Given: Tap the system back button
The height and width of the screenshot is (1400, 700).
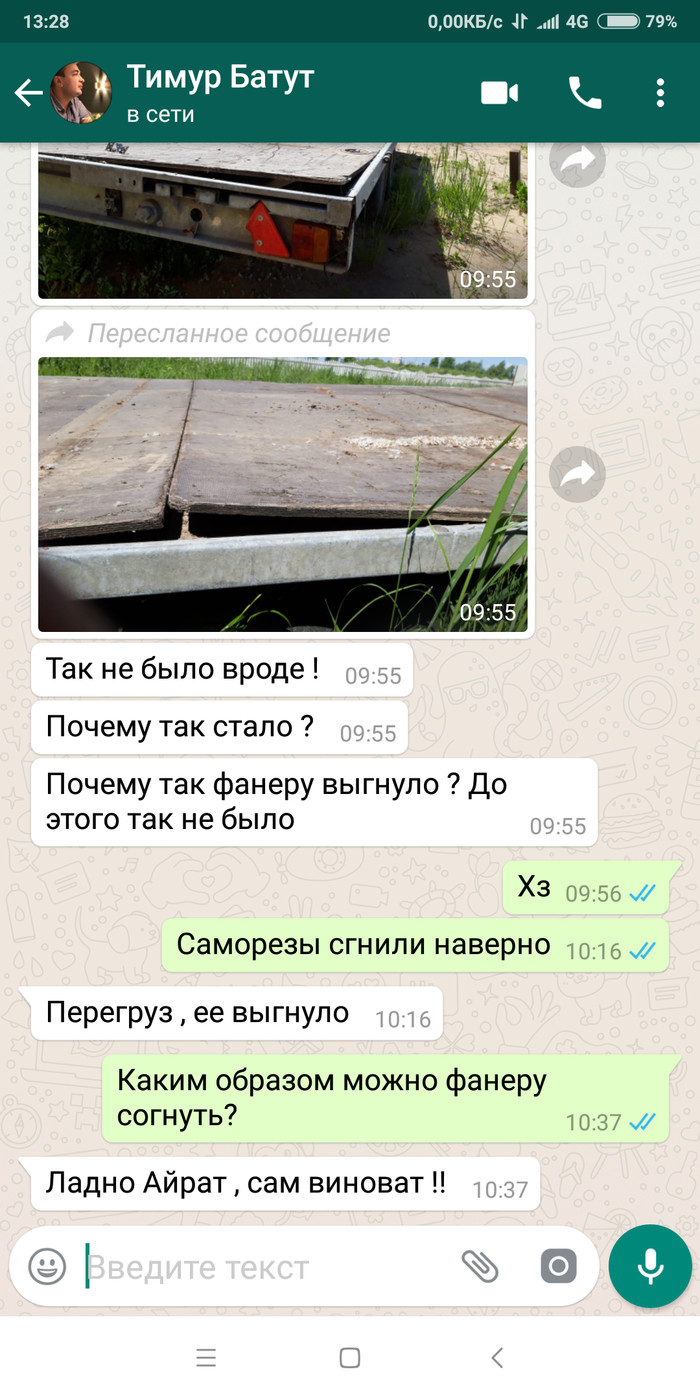Looking at the screenshot, I should 497,1357.
